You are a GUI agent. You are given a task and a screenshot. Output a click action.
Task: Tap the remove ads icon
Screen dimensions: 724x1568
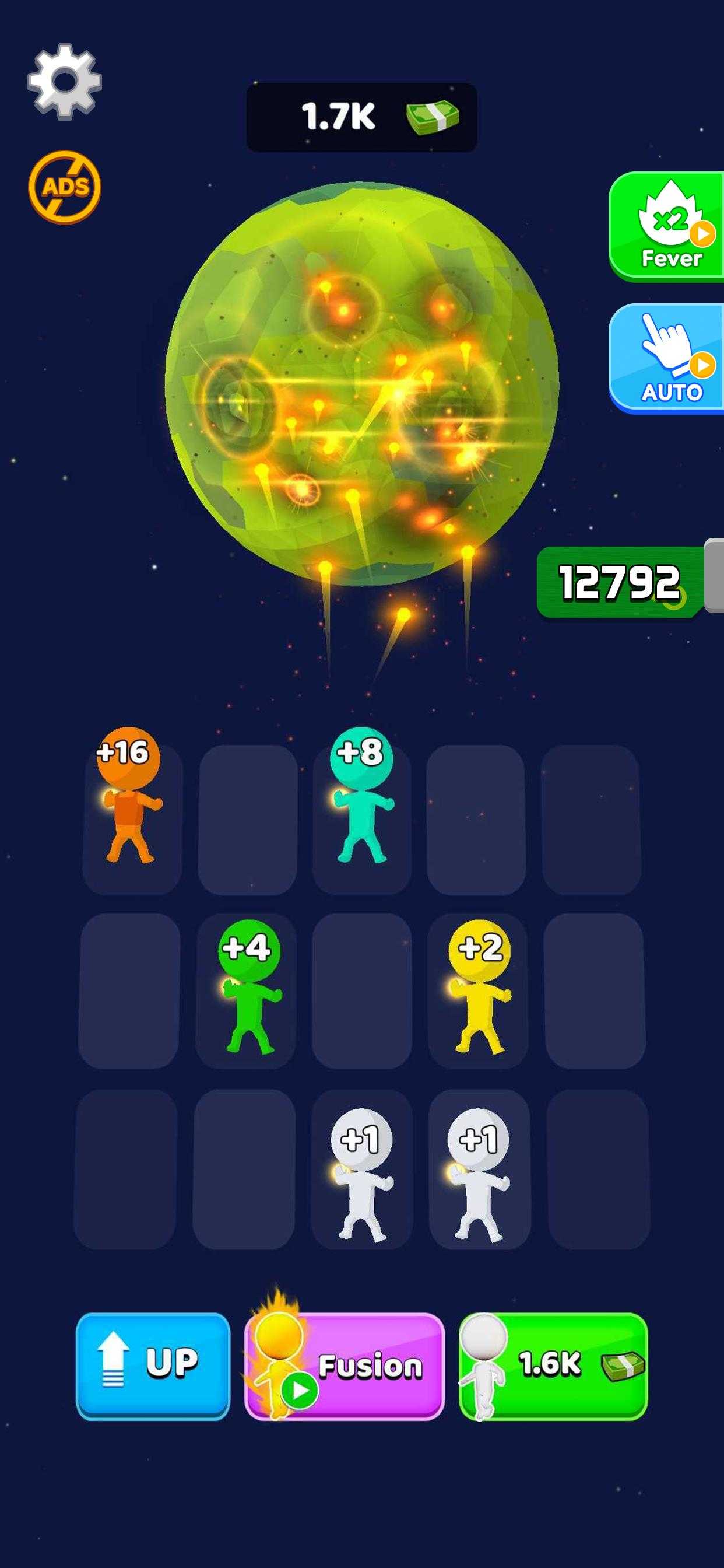pyautogui.click(x=65, y=187)
